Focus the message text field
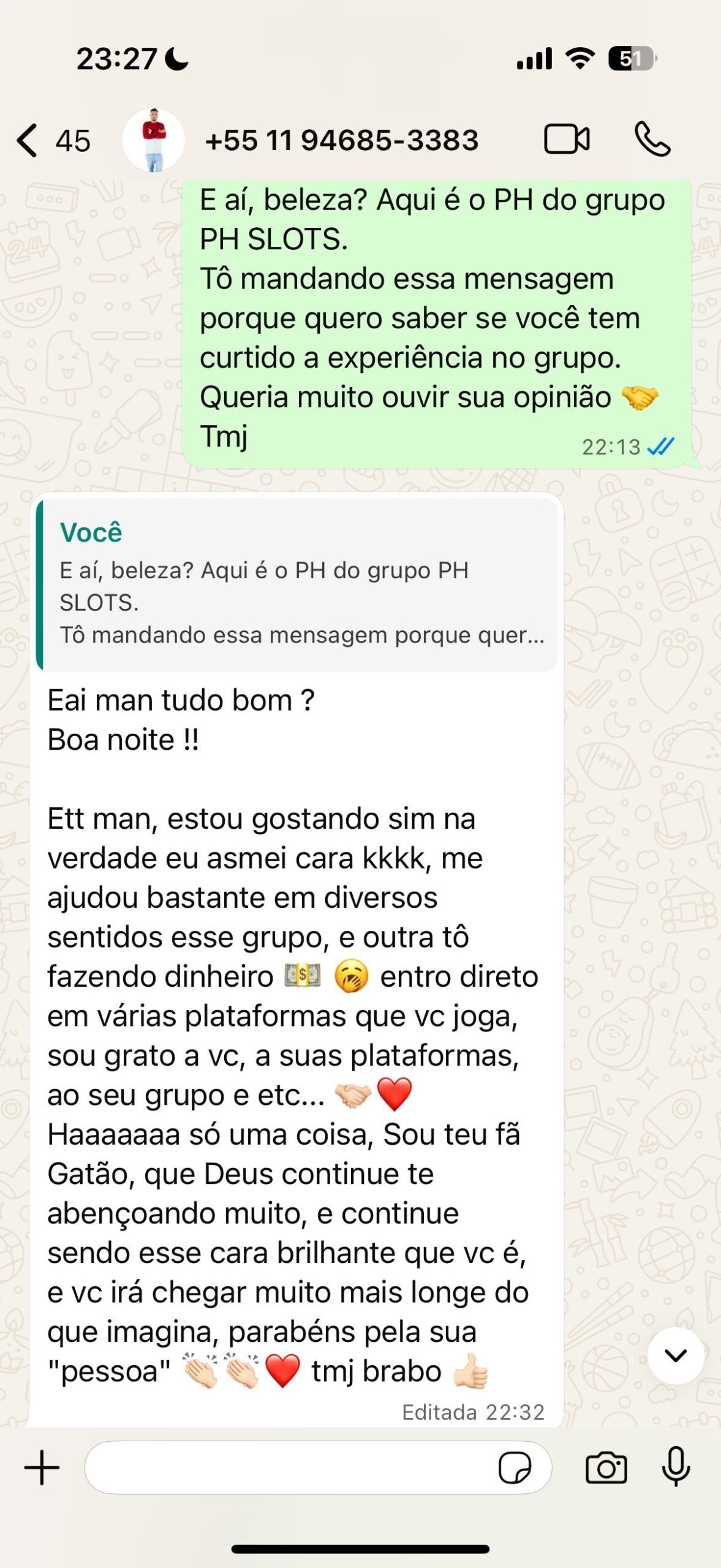The width and height of the screenshot is (721, 1568). [288, 1468]
